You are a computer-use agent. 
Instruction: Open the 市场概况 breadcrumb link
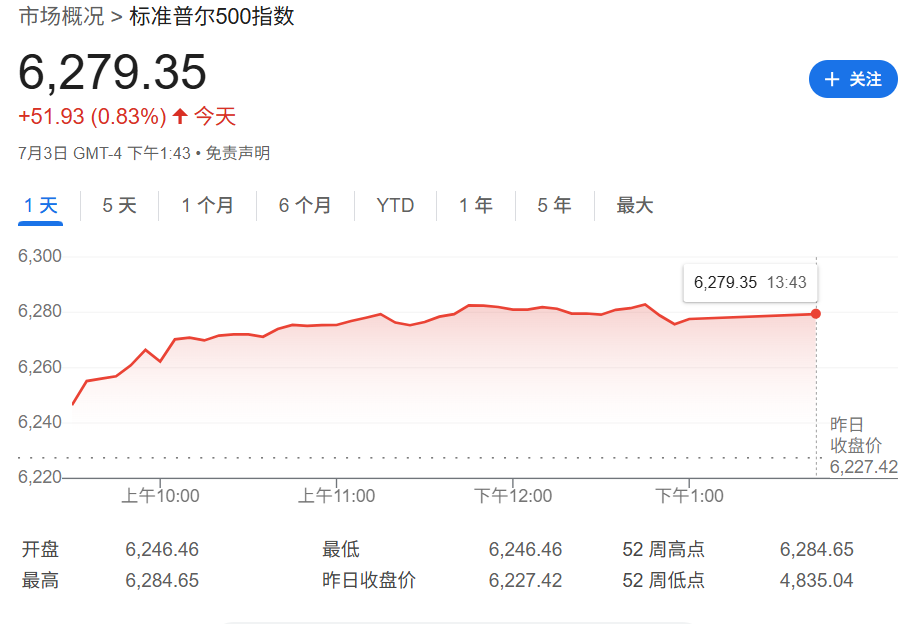(60, 16)
